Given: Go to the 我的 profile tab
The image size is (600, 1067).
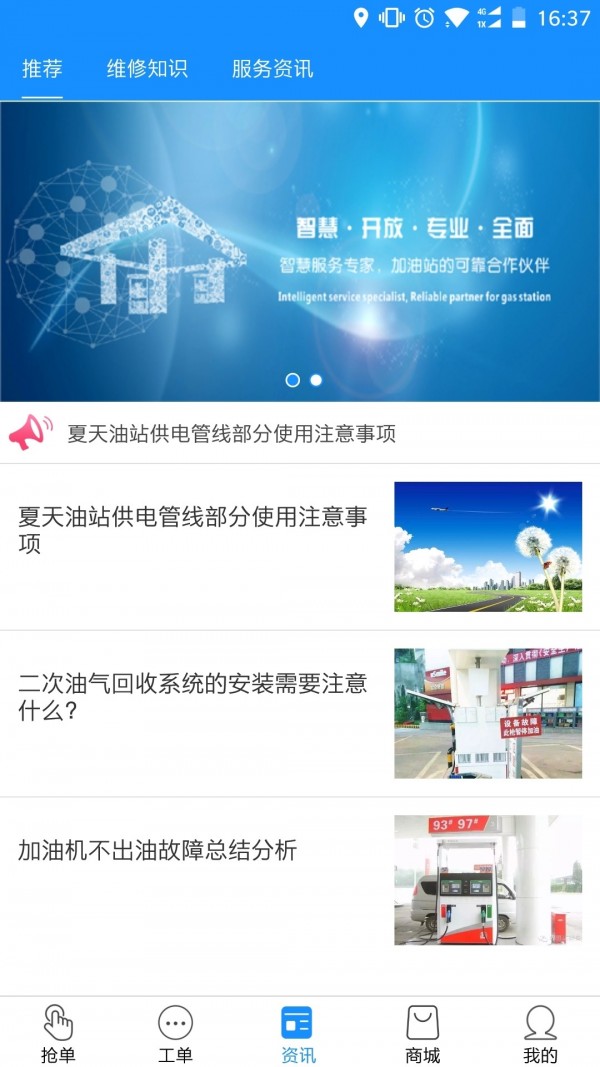Looking at the screenshot, I should pyautogui.click(x=540, y=1033).
